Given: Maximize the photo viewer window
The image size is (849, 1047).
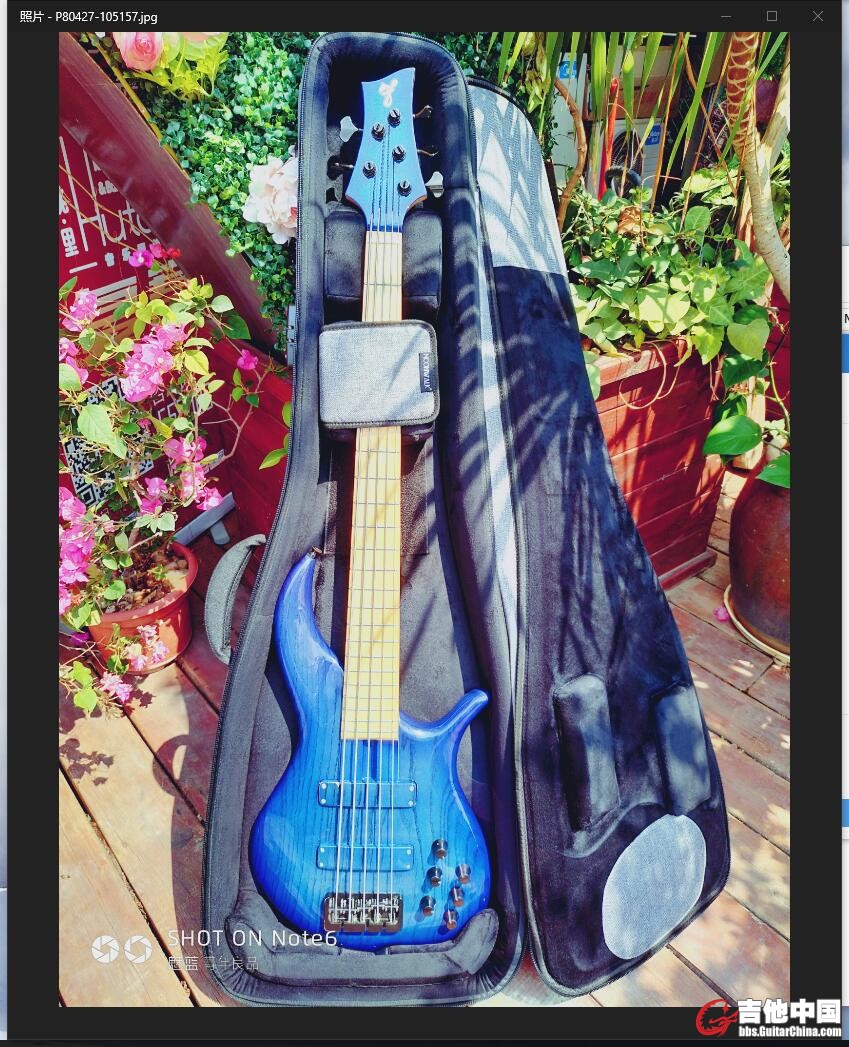Looking at the screenshot, I should click(x=771, y=16).
